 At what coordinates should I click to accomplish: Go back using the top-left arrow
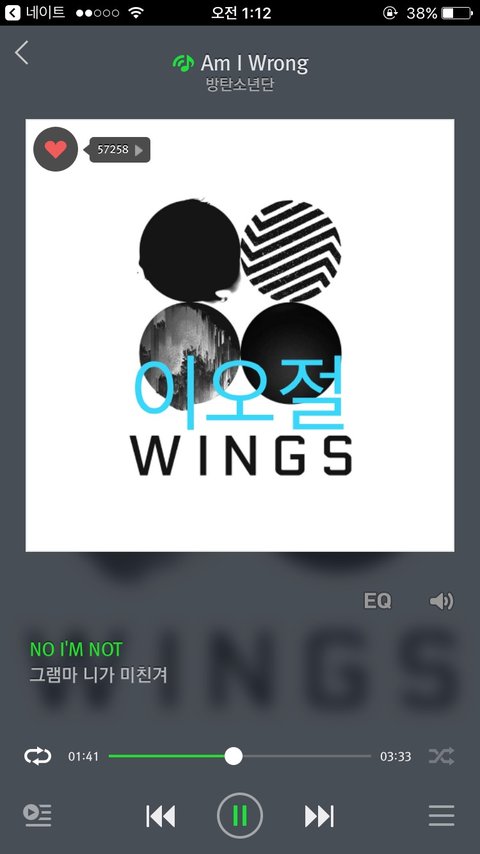pos(22,53)
